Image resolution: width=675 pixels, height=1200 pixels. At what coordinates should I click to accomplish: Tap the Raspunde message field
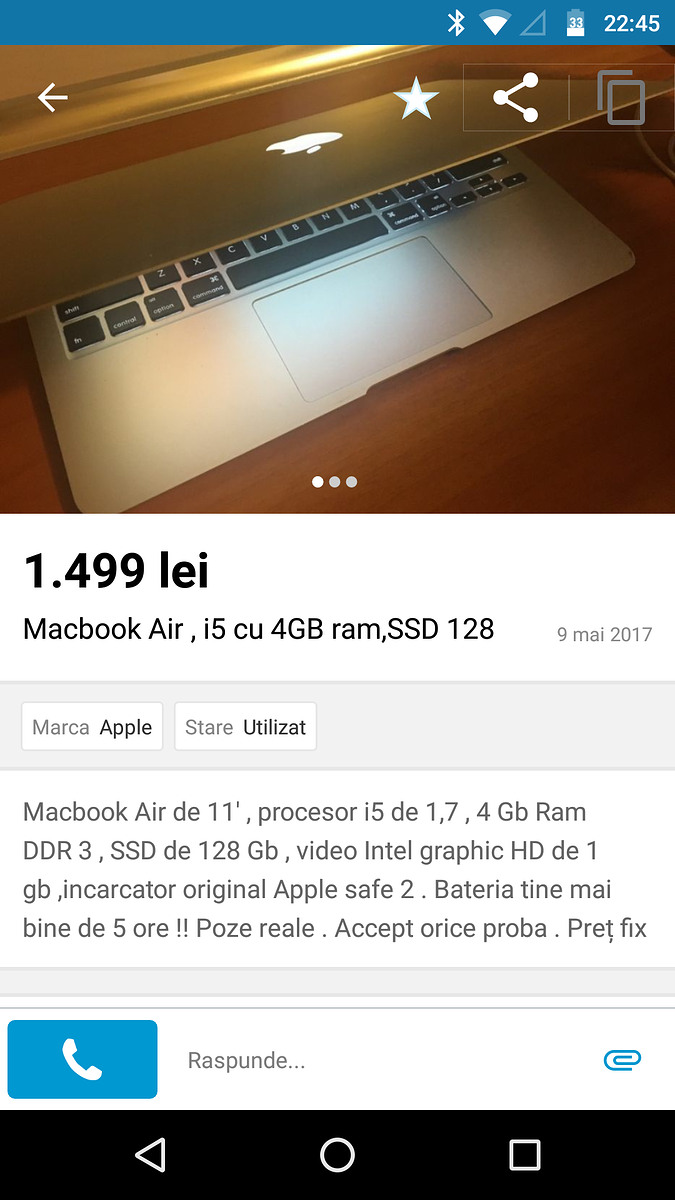(x=380, y=1060)
